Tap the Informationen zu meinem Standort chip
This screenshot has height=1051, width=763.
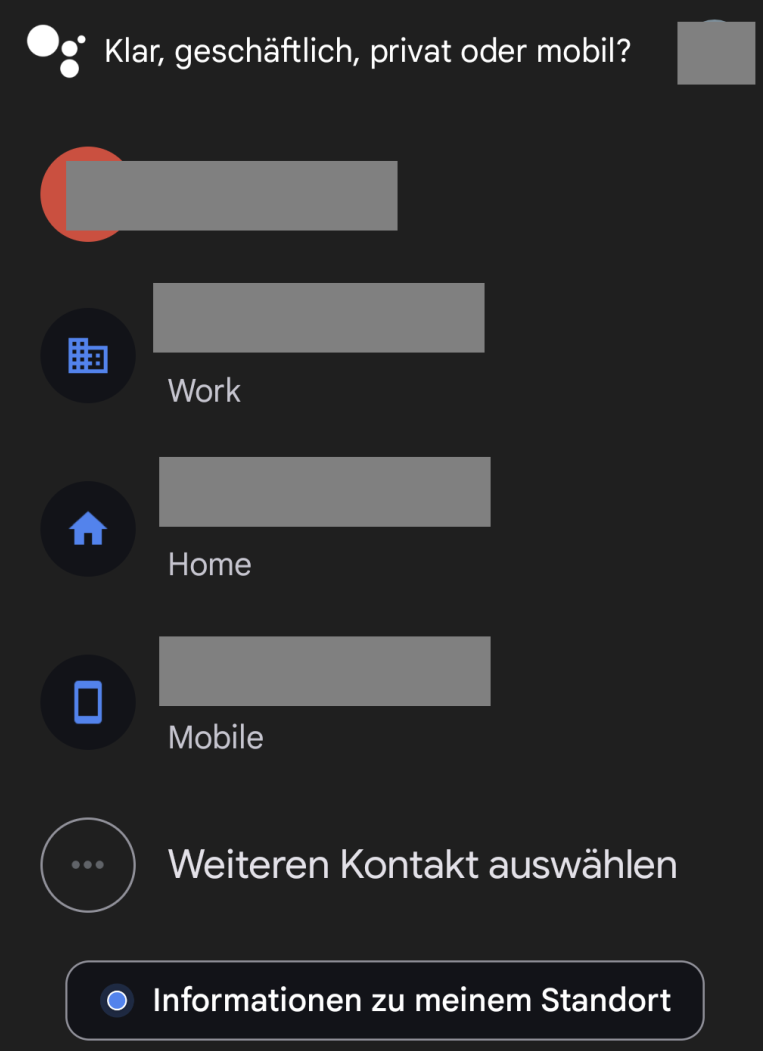(385, 1000)
